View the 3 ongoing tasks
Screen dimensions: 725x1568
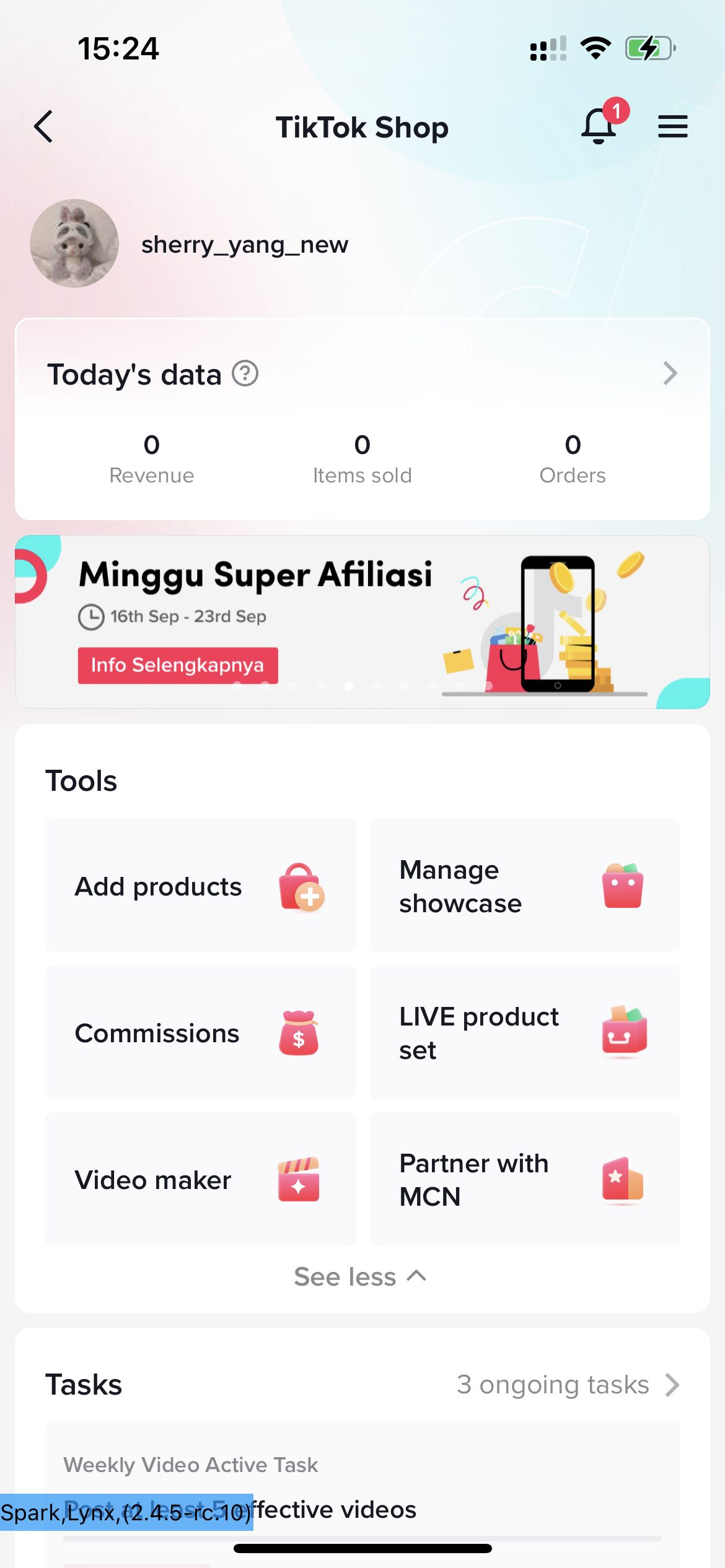pos(567,1385)
